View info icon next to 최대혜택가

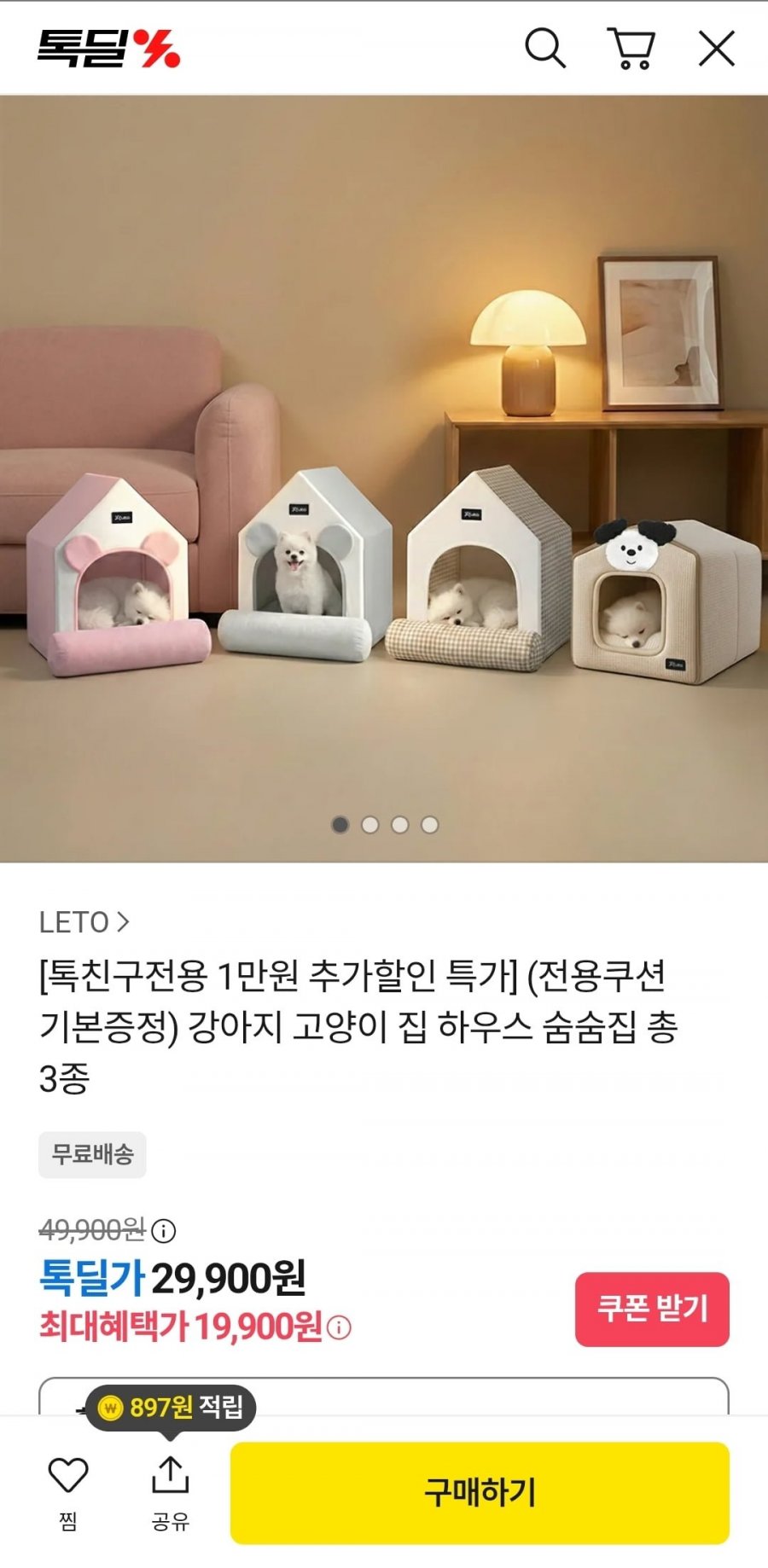(x=340, y=1328)
